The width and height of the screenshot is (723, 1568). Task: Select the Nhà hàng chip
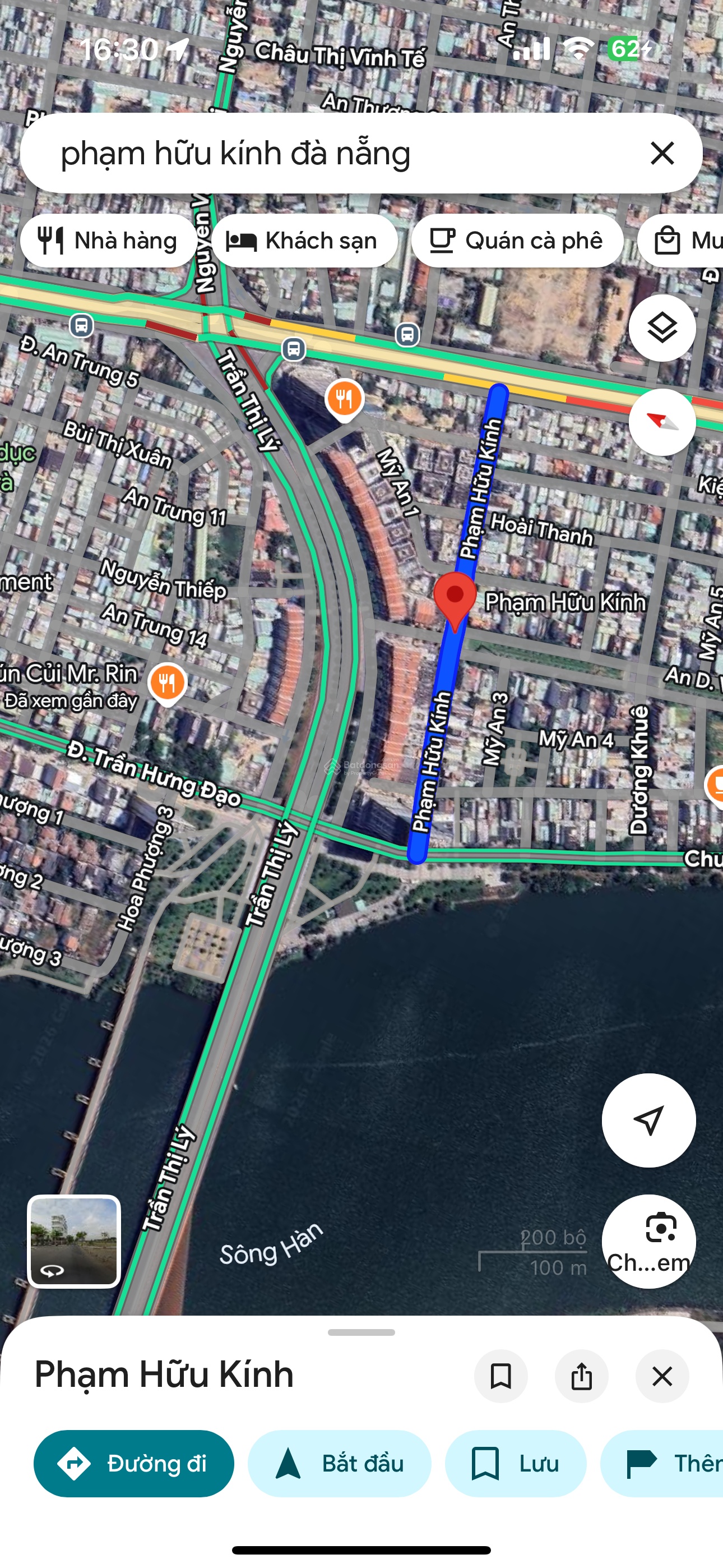108,241
